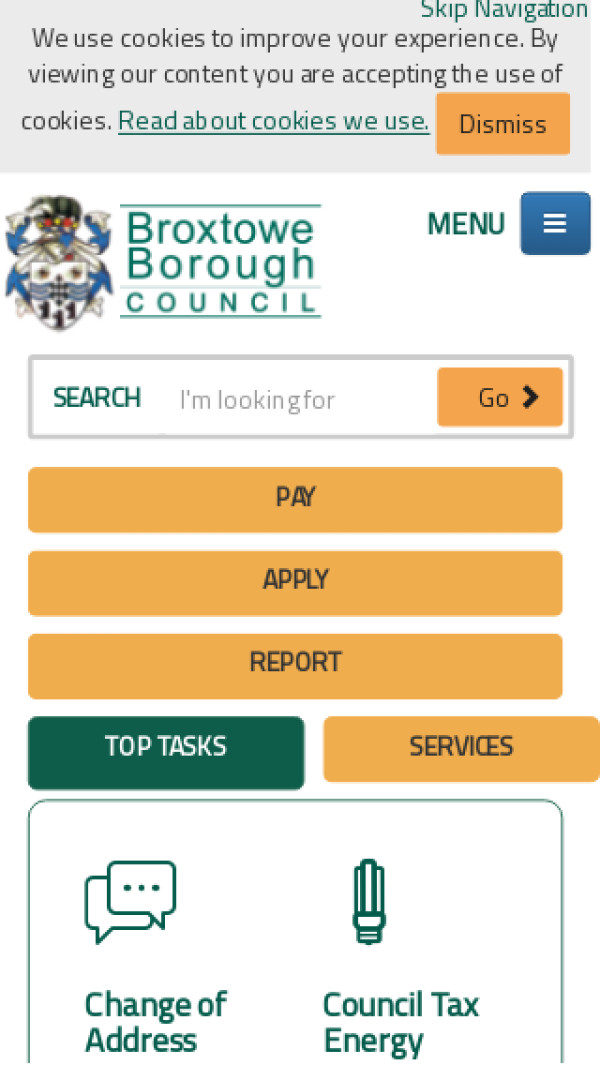
Task: Submit the search with Go
Action: (x=500, y=397)
